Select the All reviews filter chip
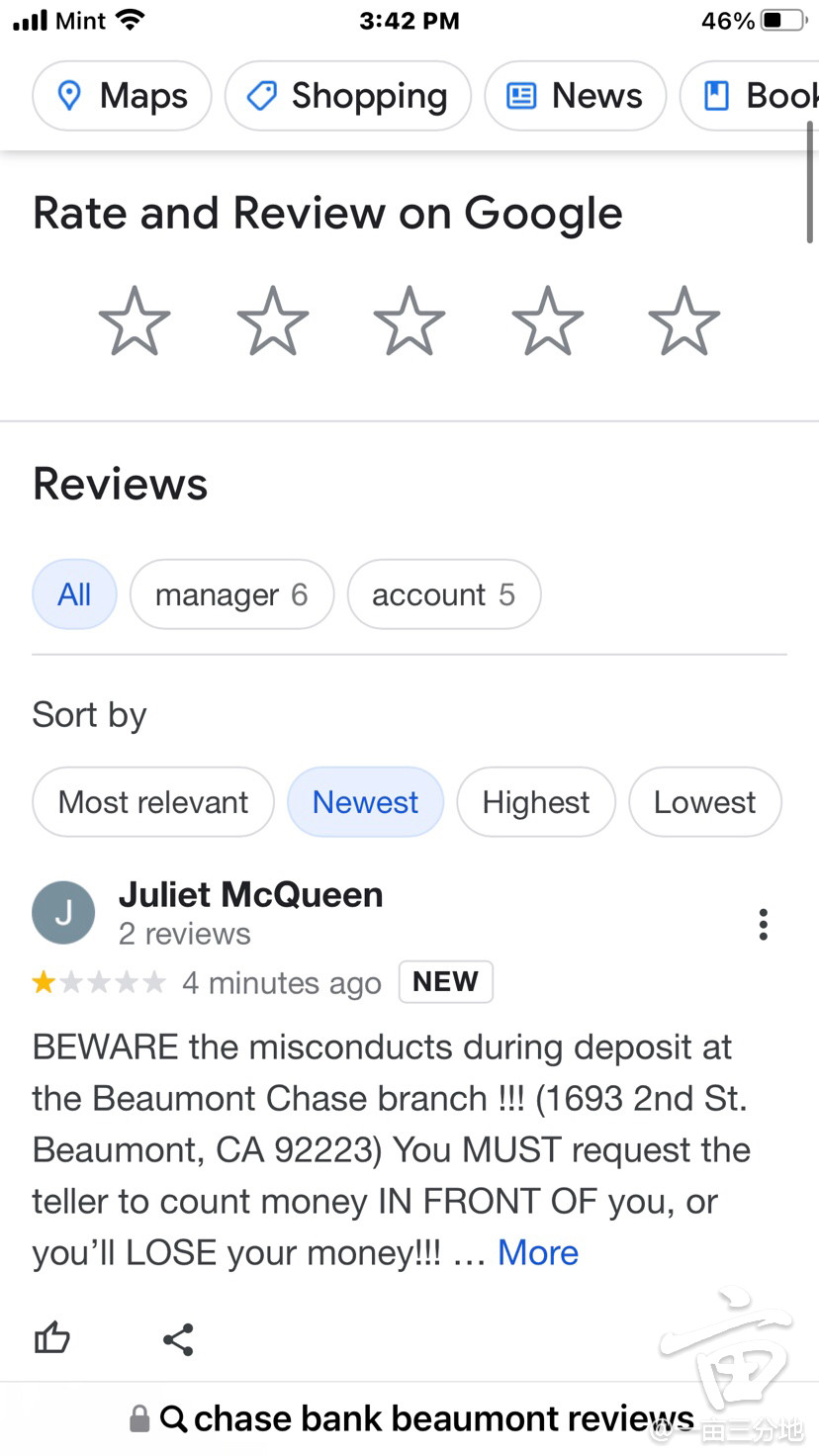The width and height of the screenshot is (819, 1456). pyautogui.click(x=74, y=594)
